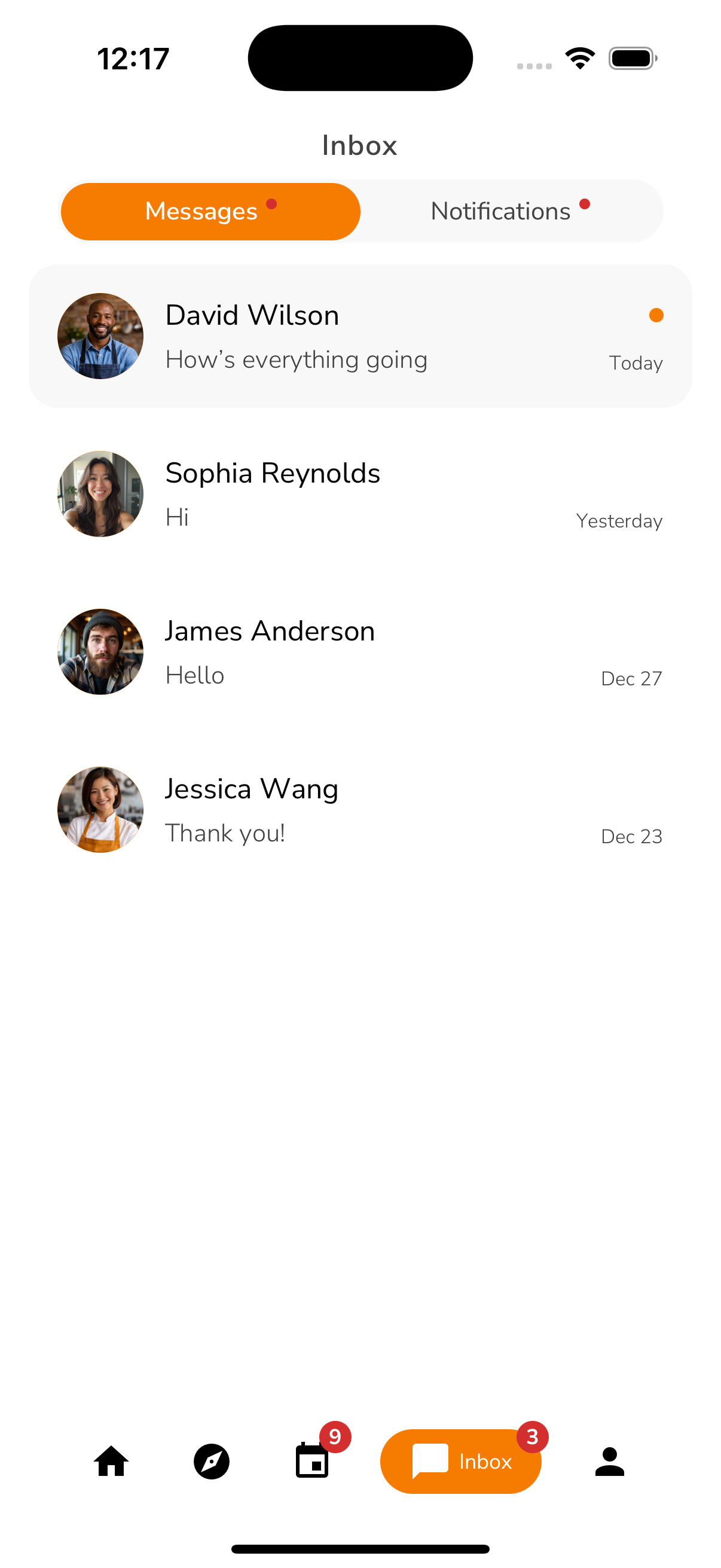The height and width of the screenshot is (1568, 721).
Task: Go to the Home tab
Action: [111, 1461]
